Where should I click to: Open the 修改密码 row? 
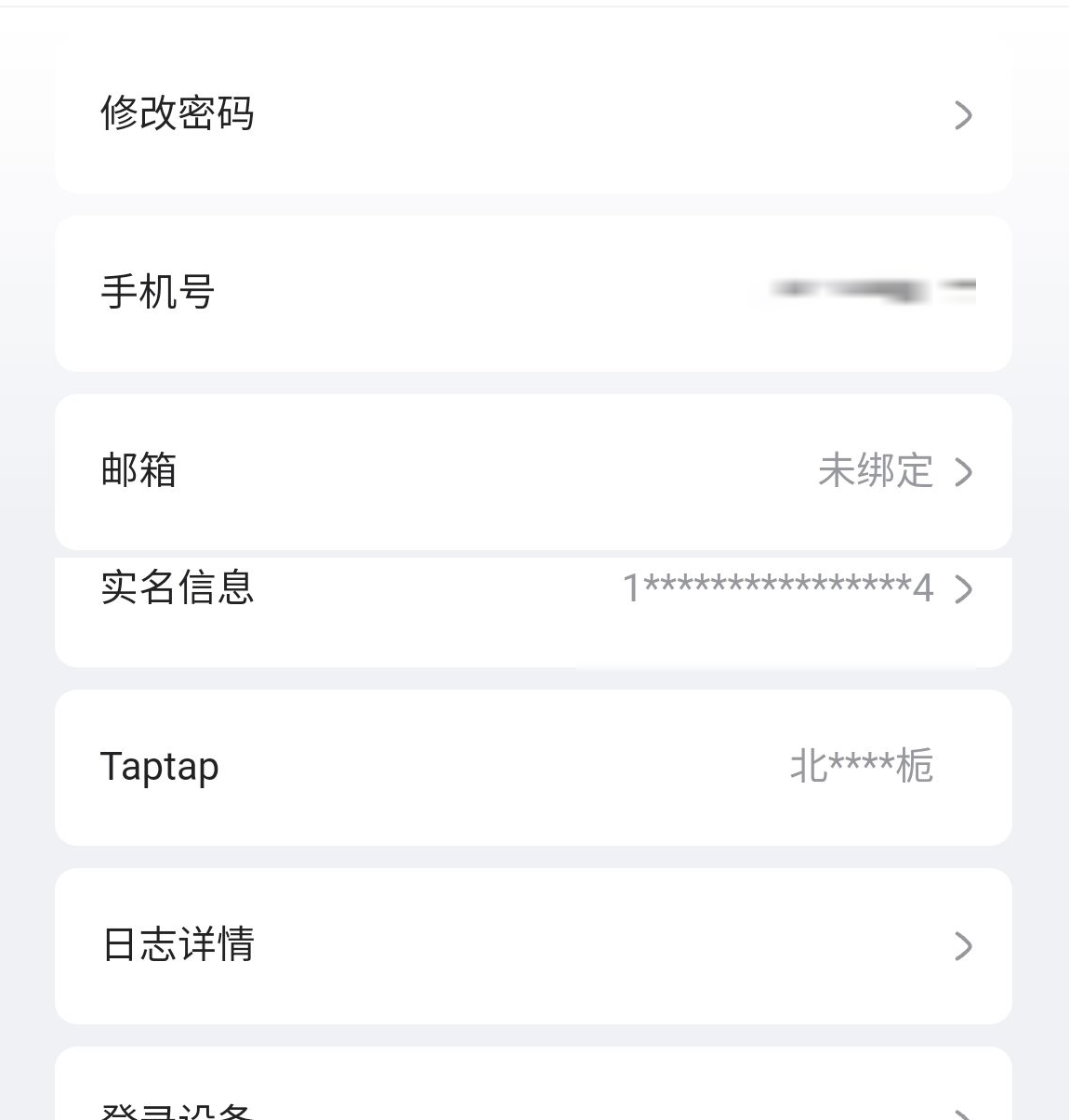(533, 114)
